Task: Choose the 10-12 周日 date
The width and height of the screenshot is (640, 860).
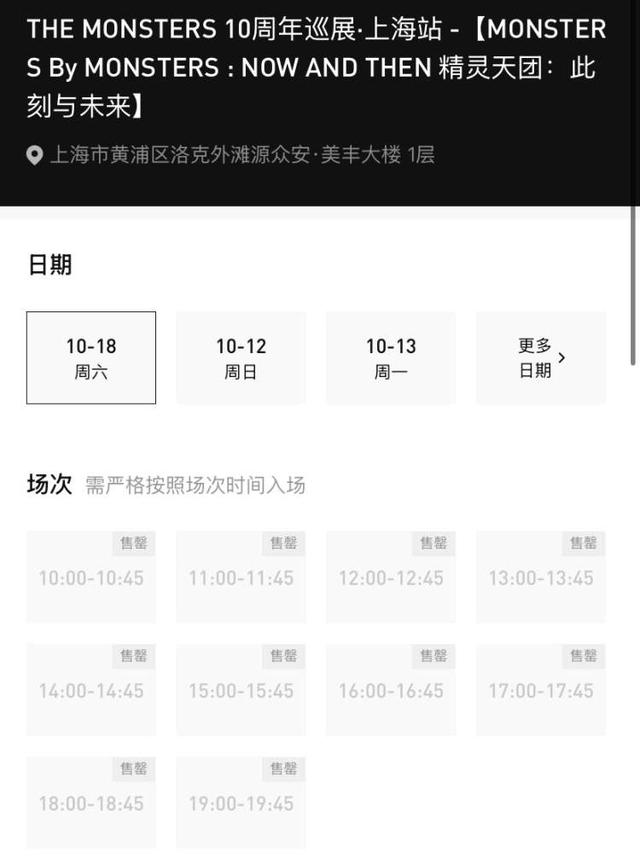Action: point(241,358)
